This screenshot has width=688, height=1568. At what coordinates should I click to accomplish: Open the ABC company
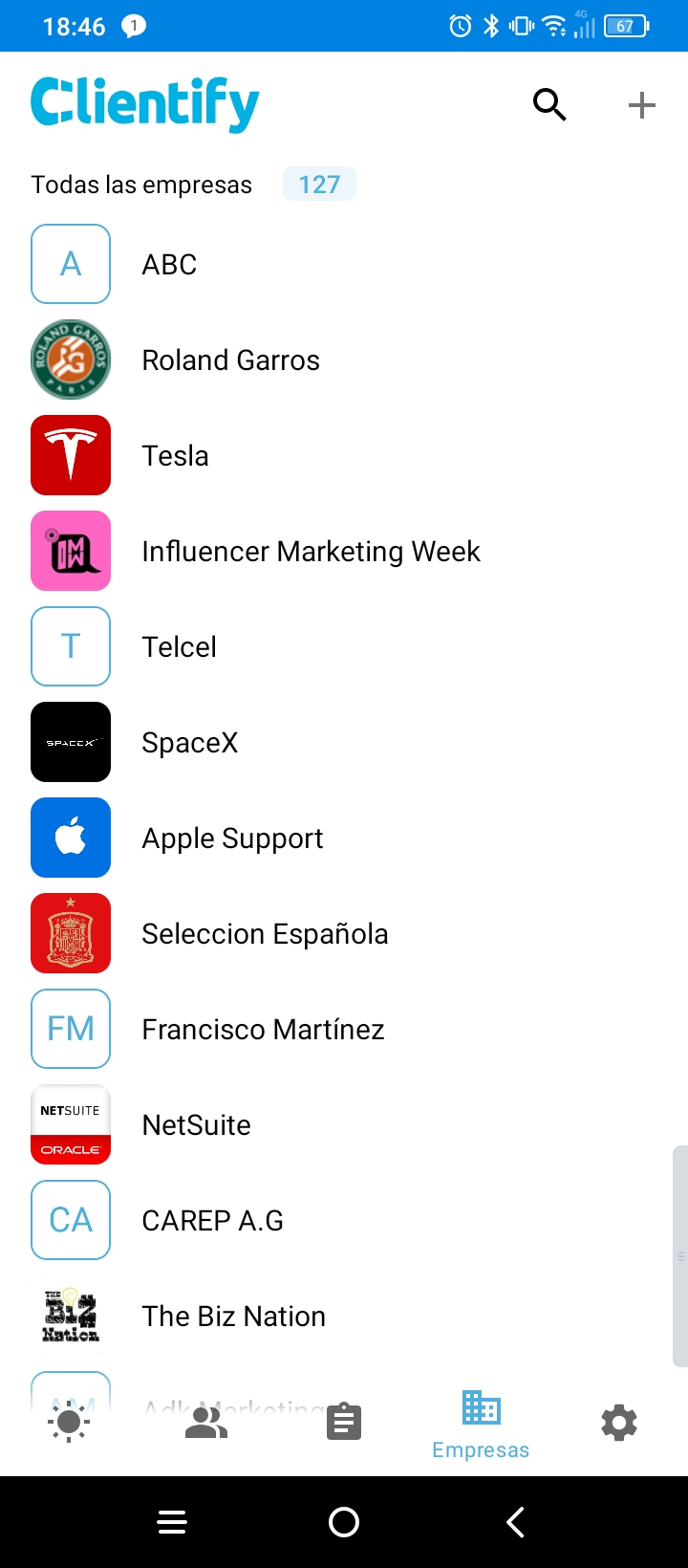[344, 264]
